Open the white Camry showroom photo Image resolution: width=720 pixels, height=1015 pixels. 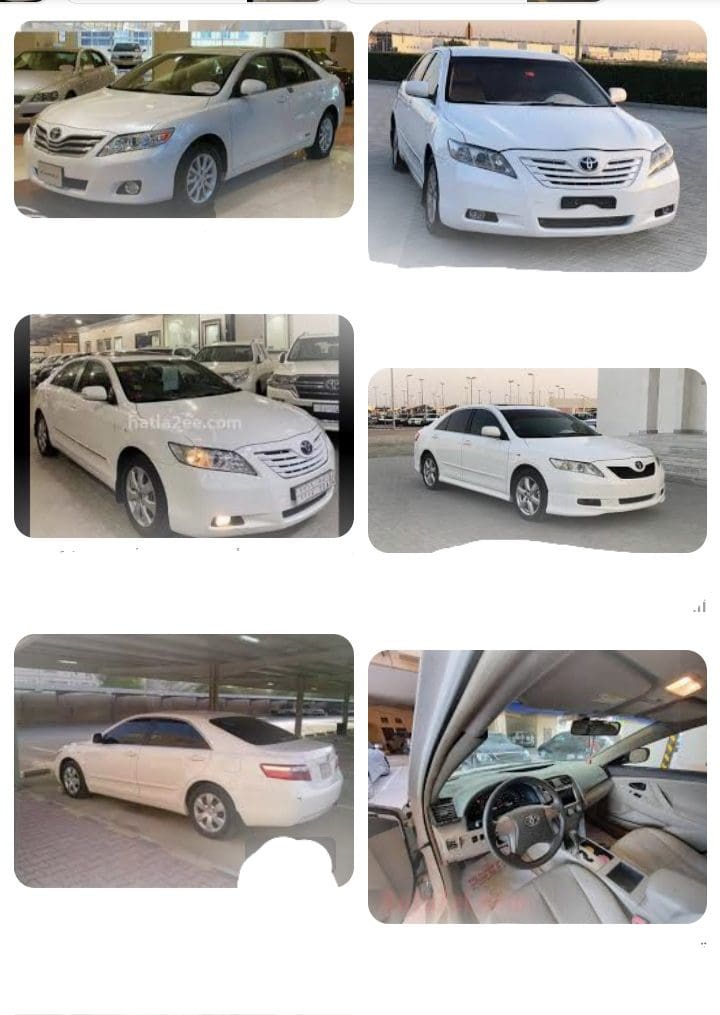coord(183,119)
